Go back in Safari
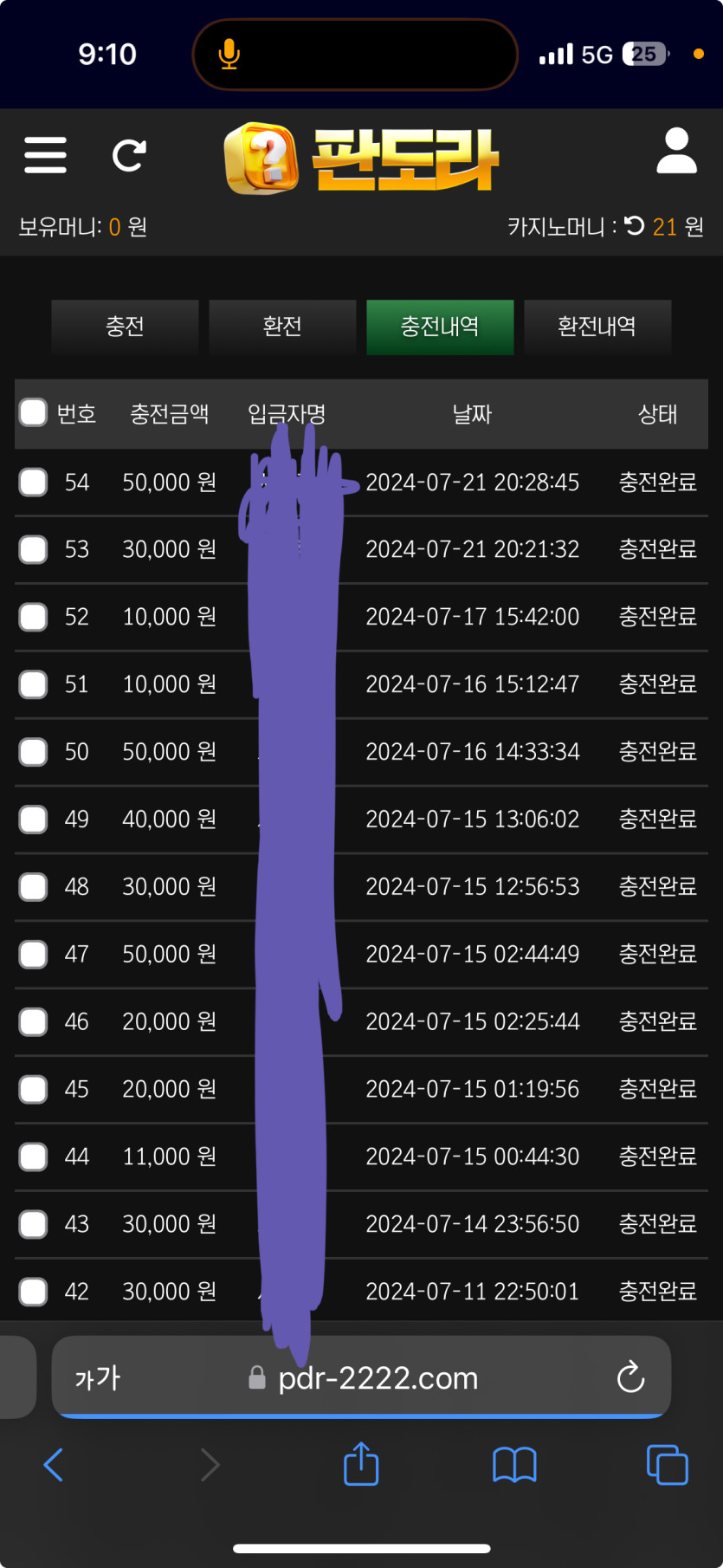723x1568 pixels. tap(53, 1465)
